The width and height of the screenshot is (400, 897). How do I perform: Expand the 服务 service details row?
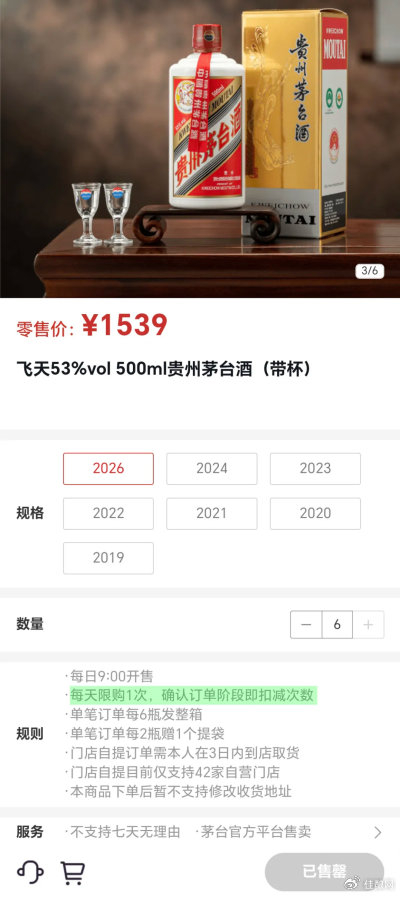[x=200, y=832]
